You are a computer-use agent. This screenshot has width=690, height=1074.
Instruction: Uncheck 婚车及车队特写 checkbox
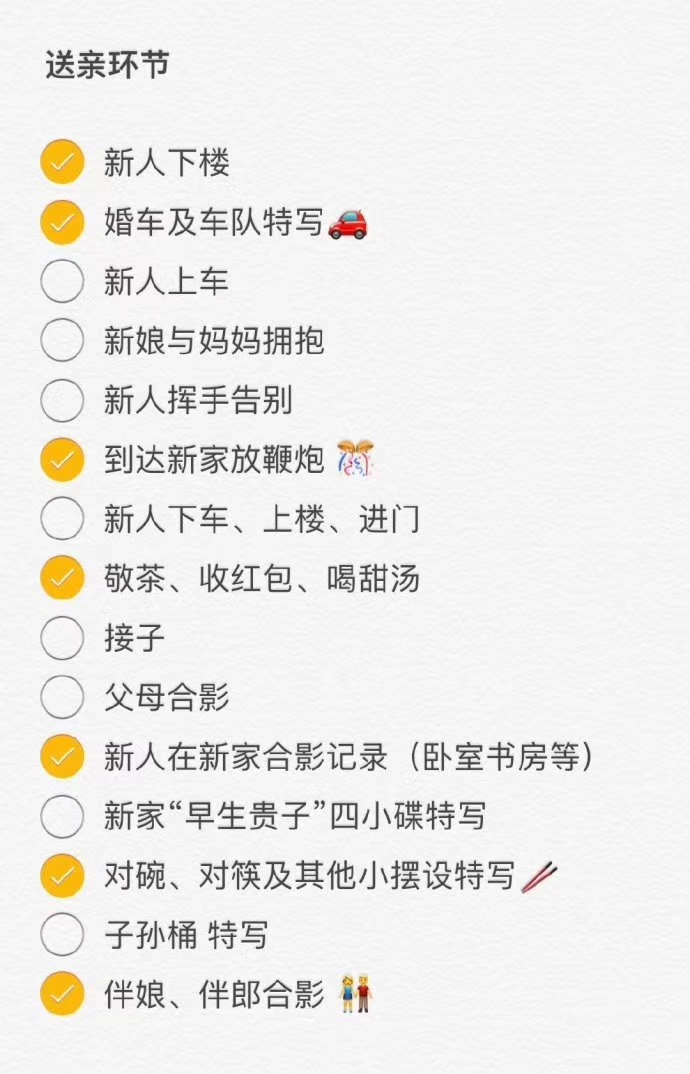pos(62,222)
